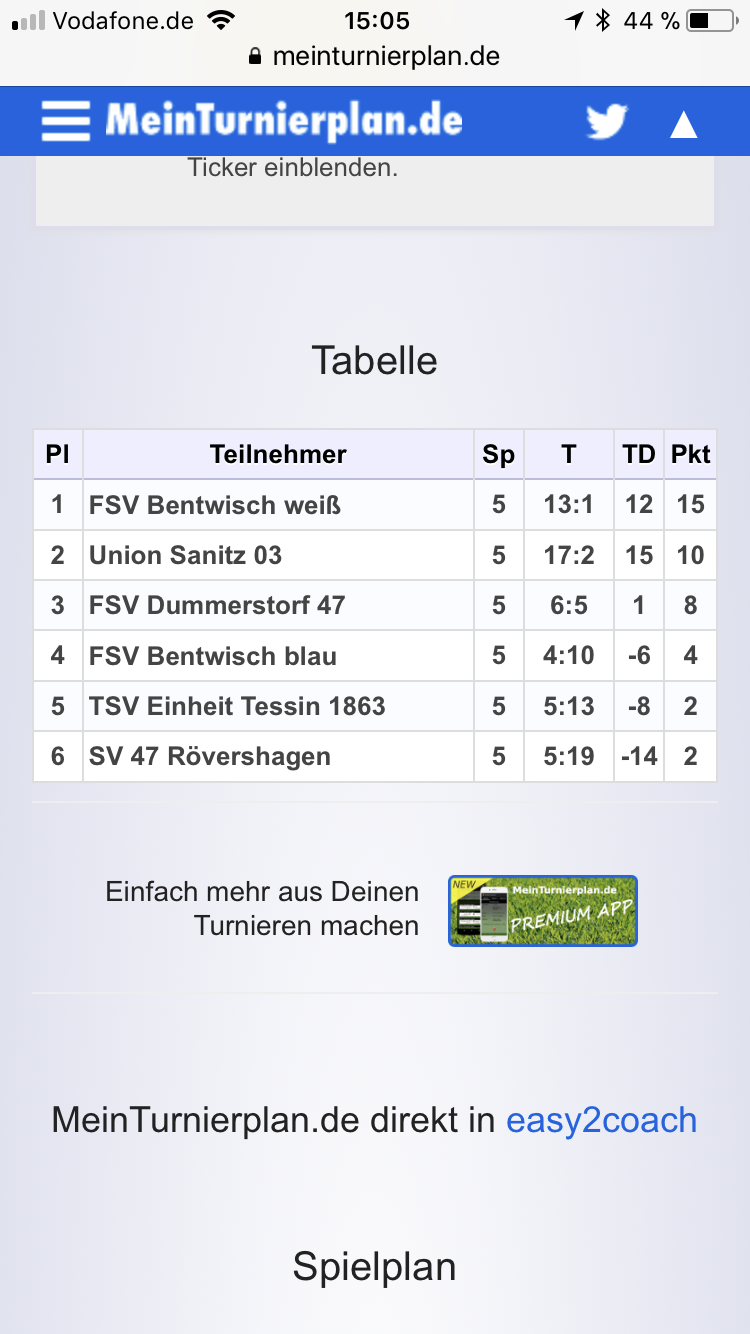
Task: Open the MeinTurnierplan.de logo link
Action: click(284, 121)
